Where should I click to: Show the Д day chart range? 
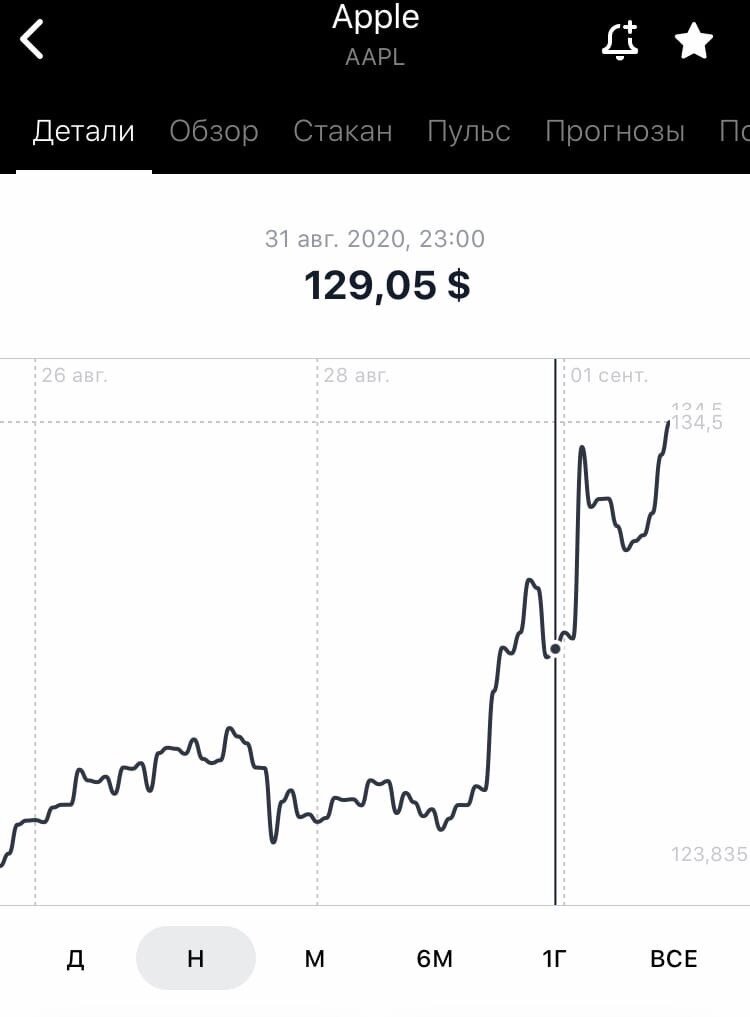coord(75,958)
